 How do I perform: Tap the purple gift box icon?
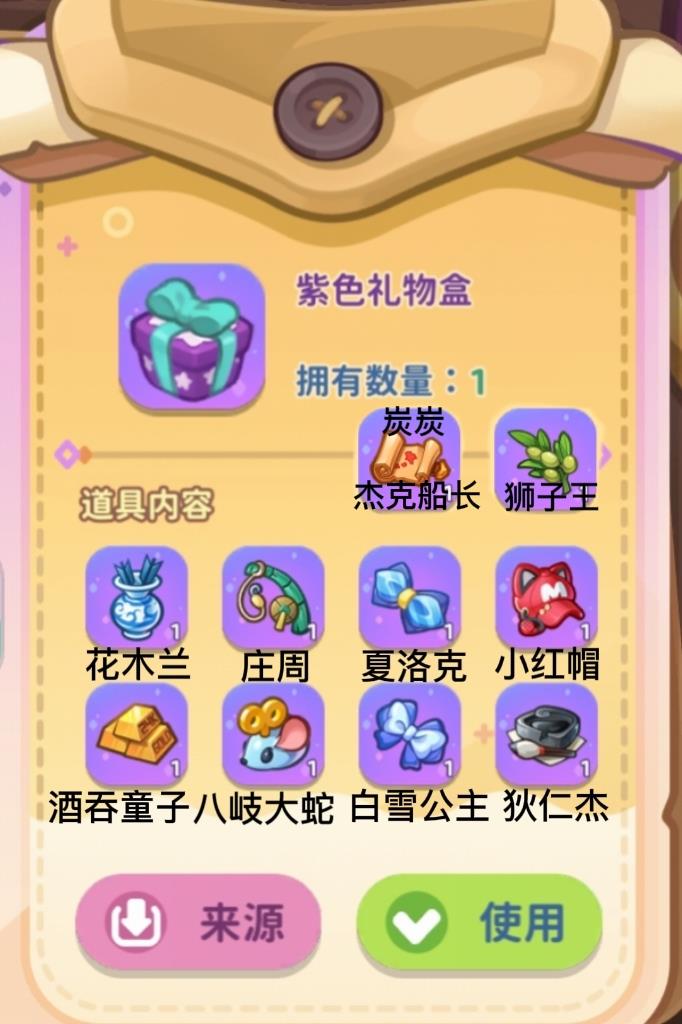[x=191, y=337]
